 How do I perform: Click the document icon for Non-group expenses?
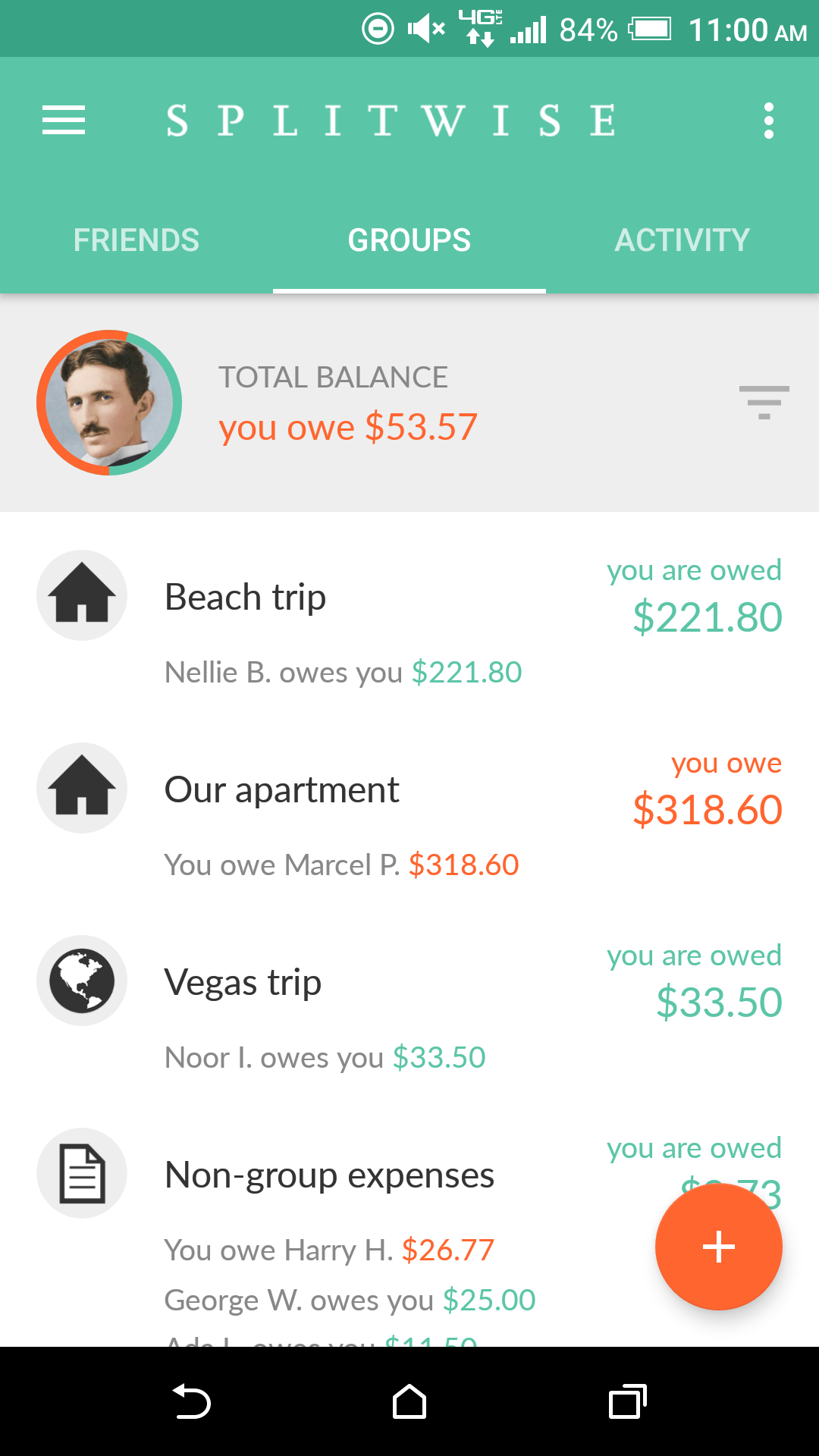pyautogui.click(x=81, y=1173)
